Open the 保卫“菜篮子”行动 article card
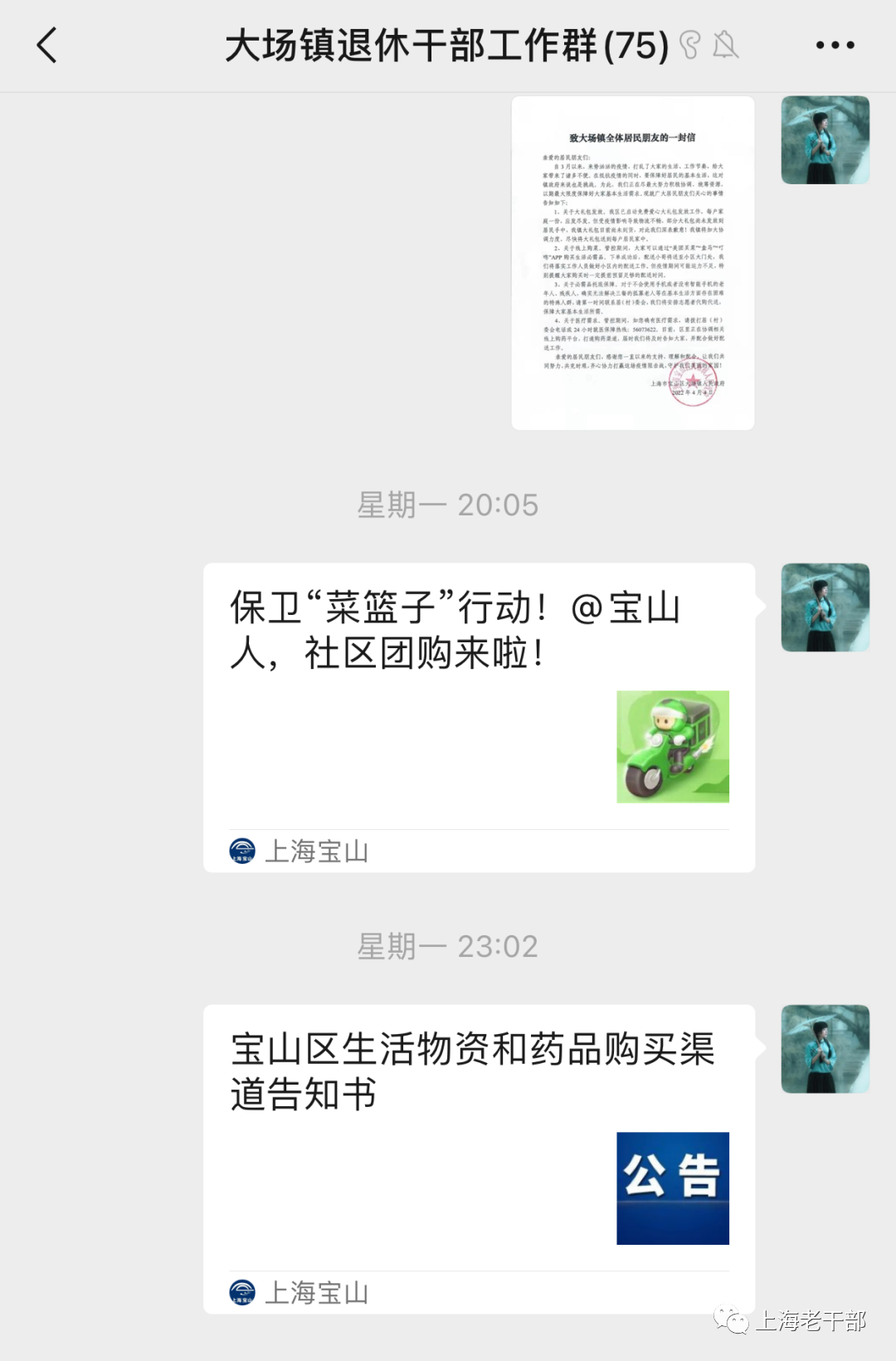896x1361 pixels. 479,717
